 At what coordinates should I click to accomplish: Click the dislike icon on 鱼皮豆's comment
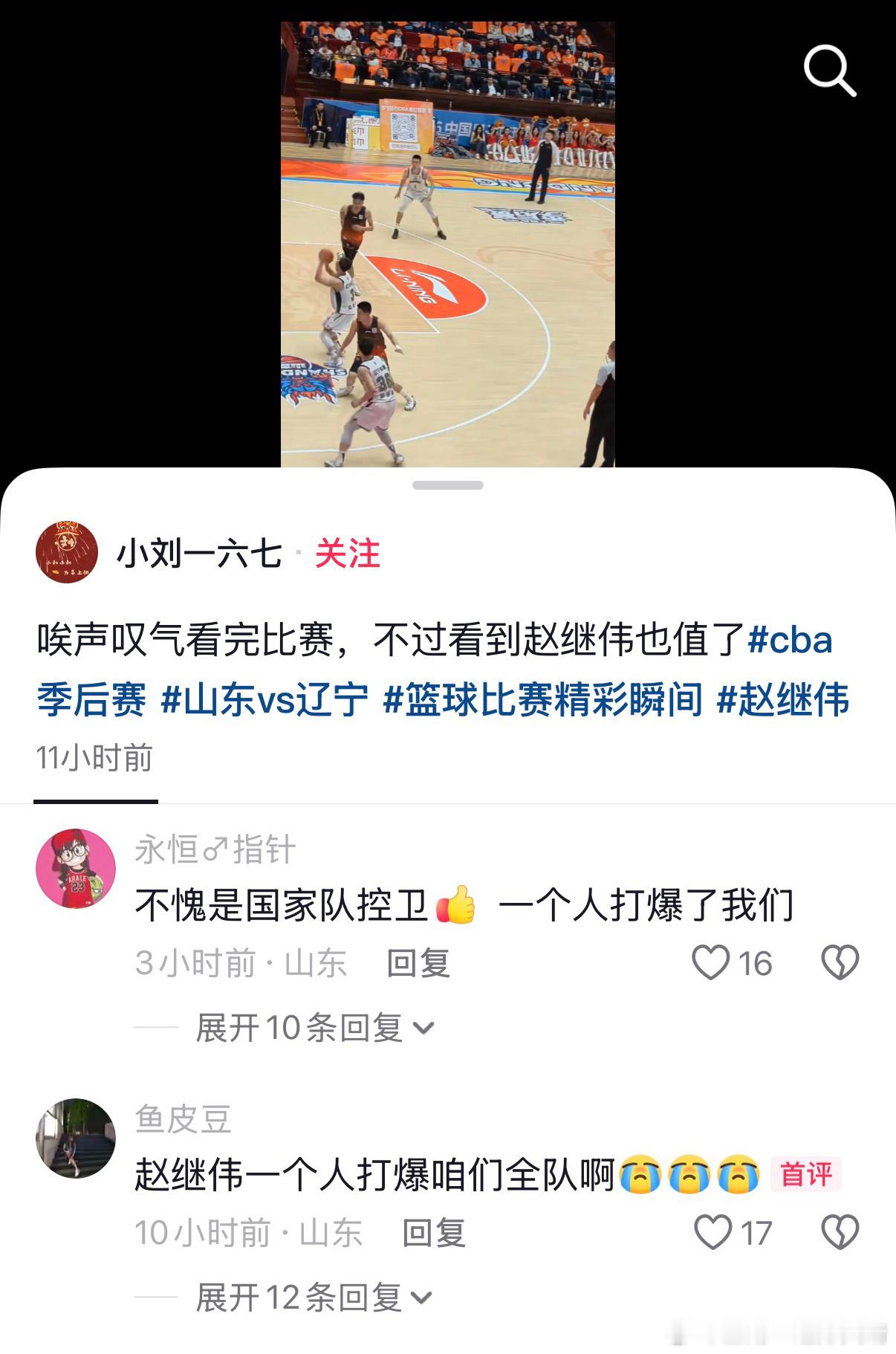[x=839, y=1232]
